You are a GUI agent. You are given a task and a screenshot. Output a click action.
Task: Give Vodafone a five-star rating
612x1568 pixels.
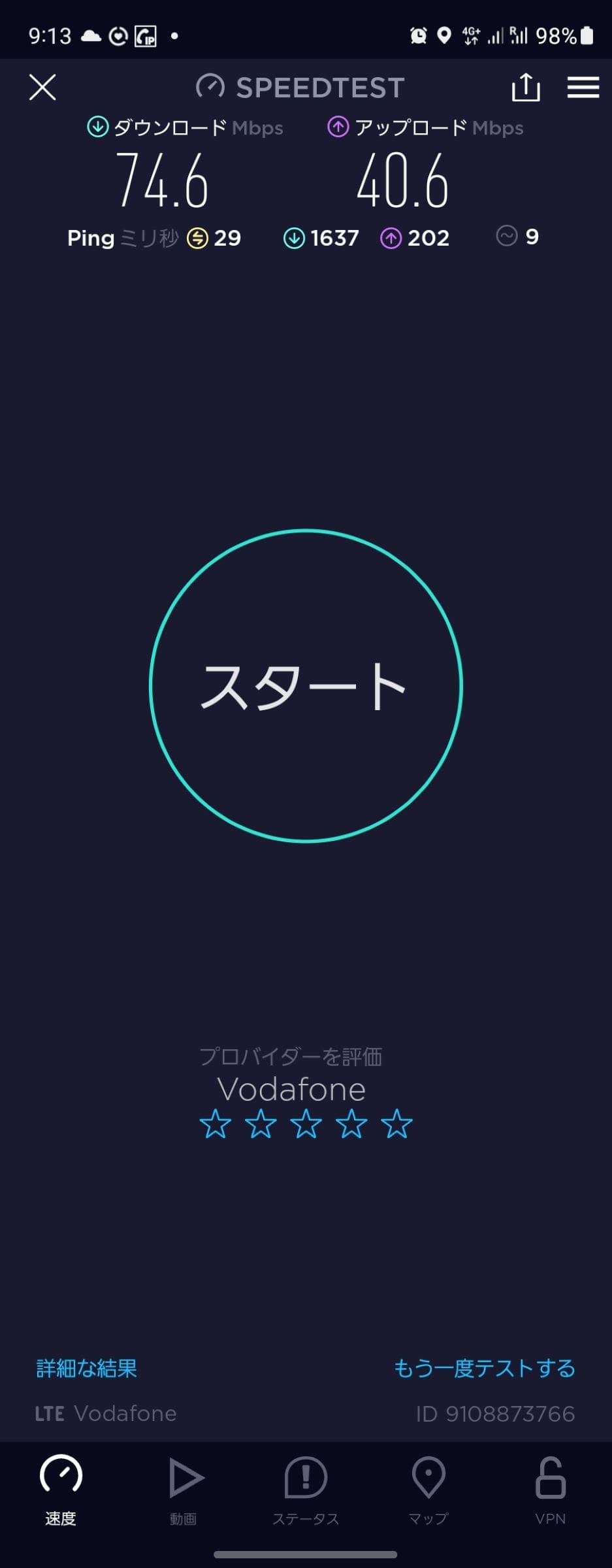tap(397, 1124)
